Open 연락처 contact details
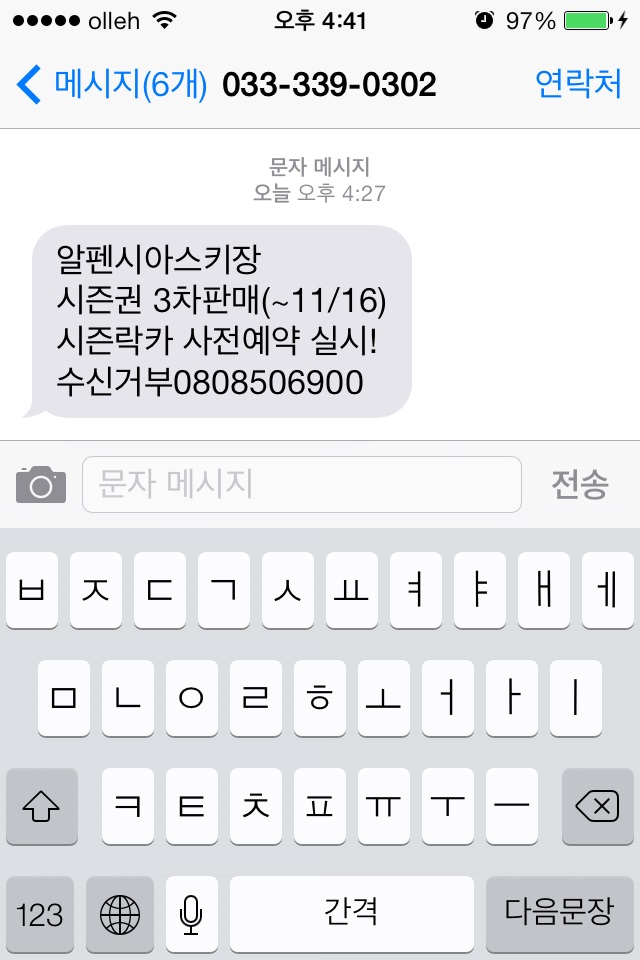640x960 pixels. (578, 84)
